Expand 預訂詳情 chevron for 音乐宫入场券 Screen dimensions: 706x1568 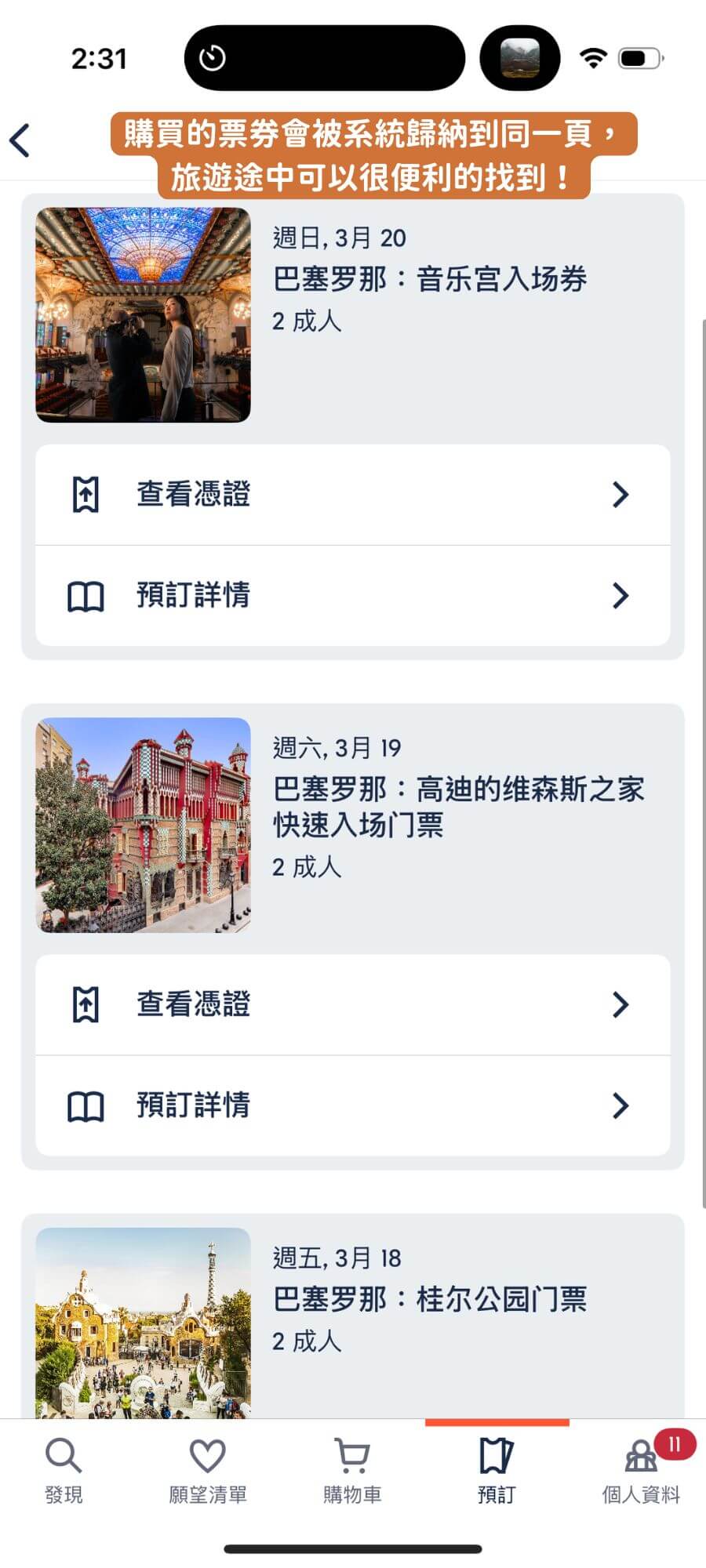pos(621,595)
